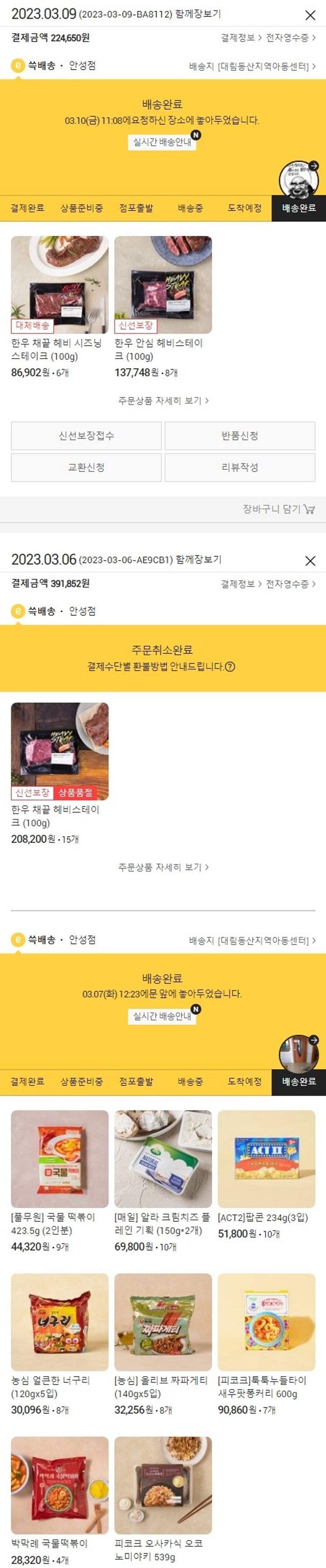Tap 함께장보기 next to the 2023.03.09 order

198,14
